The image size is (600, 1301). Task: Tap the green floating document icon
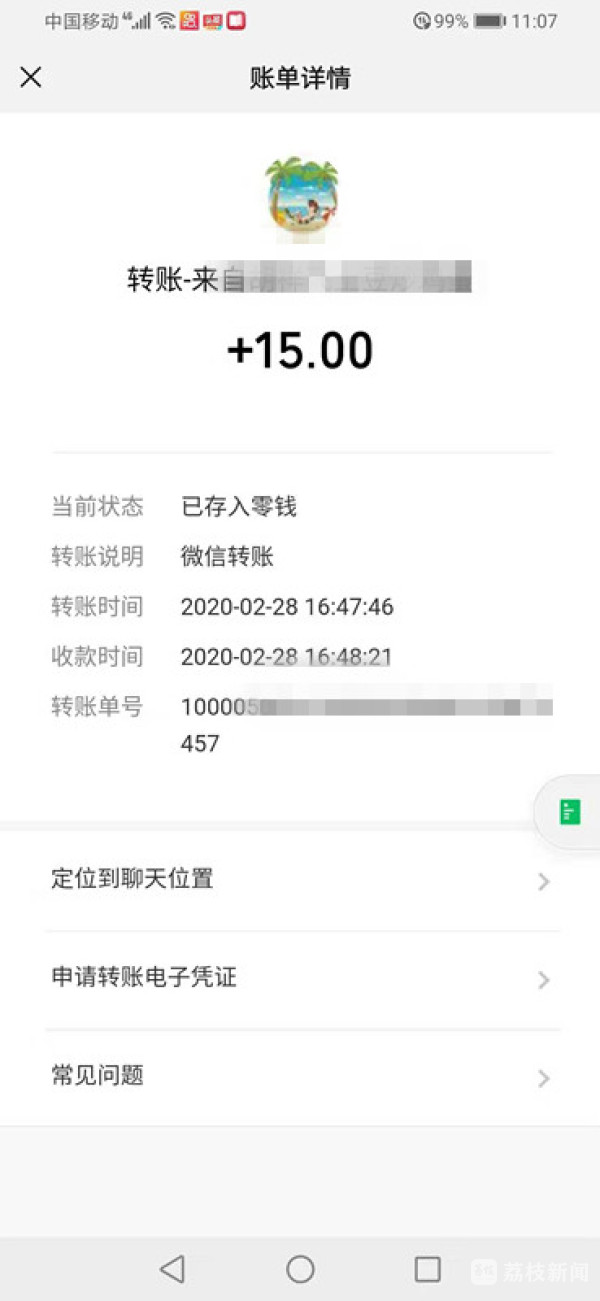[x=570, y=812]
